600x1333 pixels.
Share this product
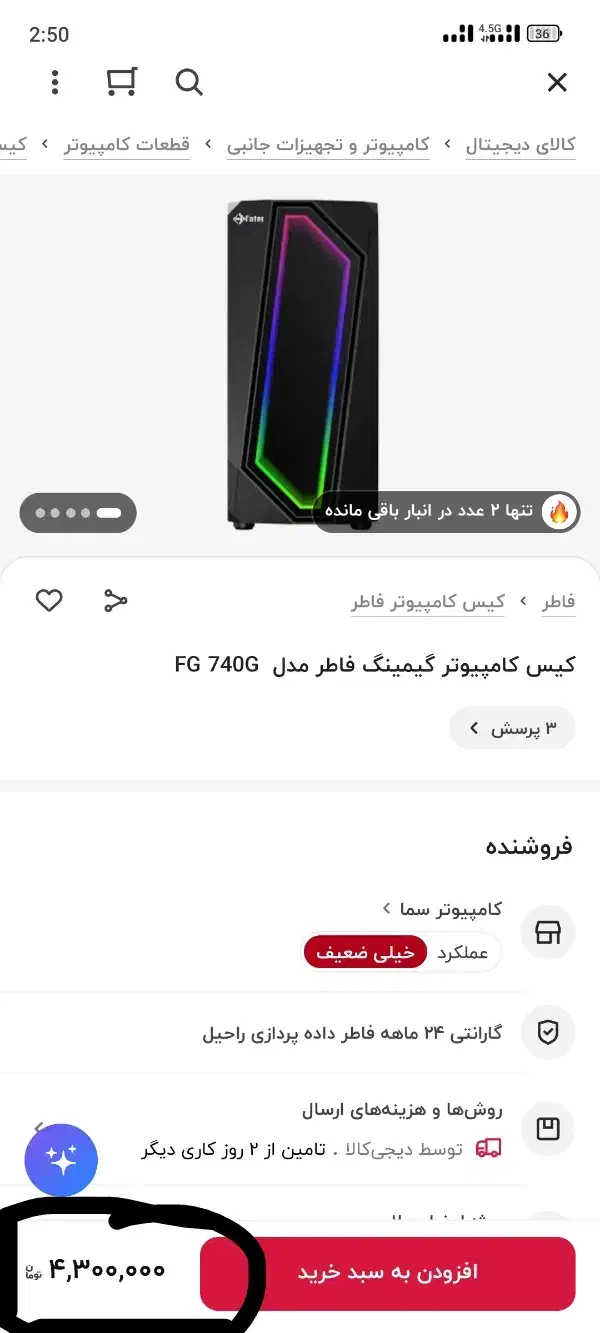tap(116, 601)
